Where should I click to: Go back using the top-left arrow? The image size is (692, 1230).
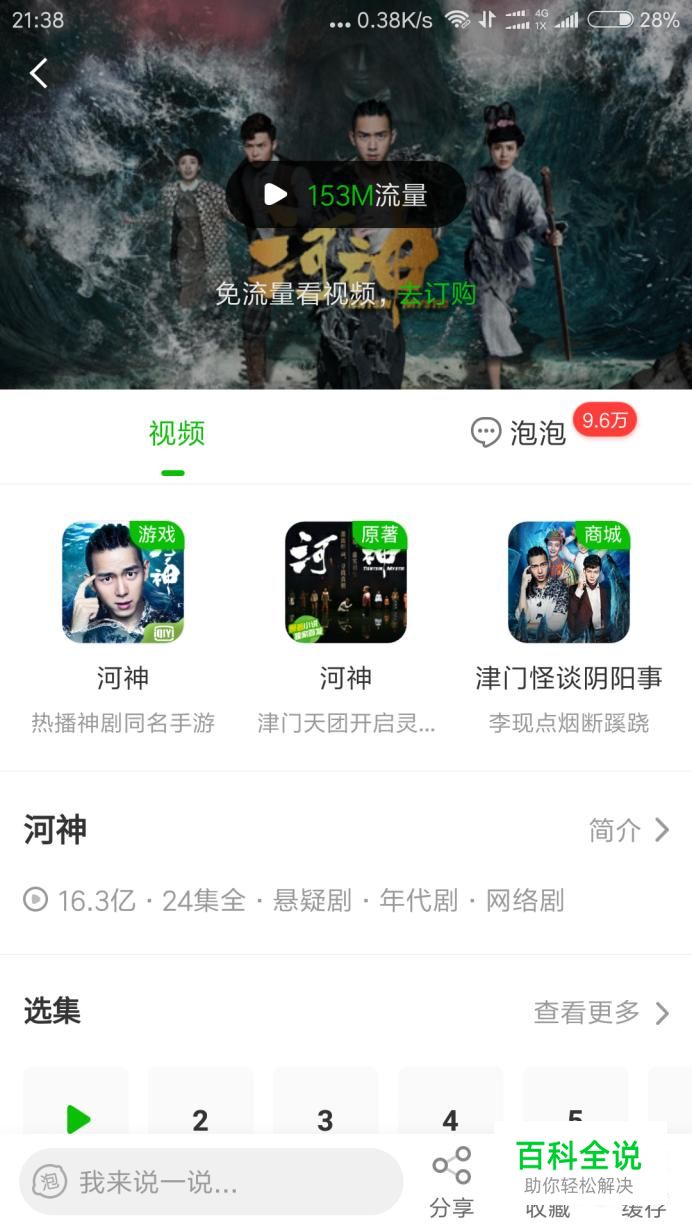tap(39, 73)
